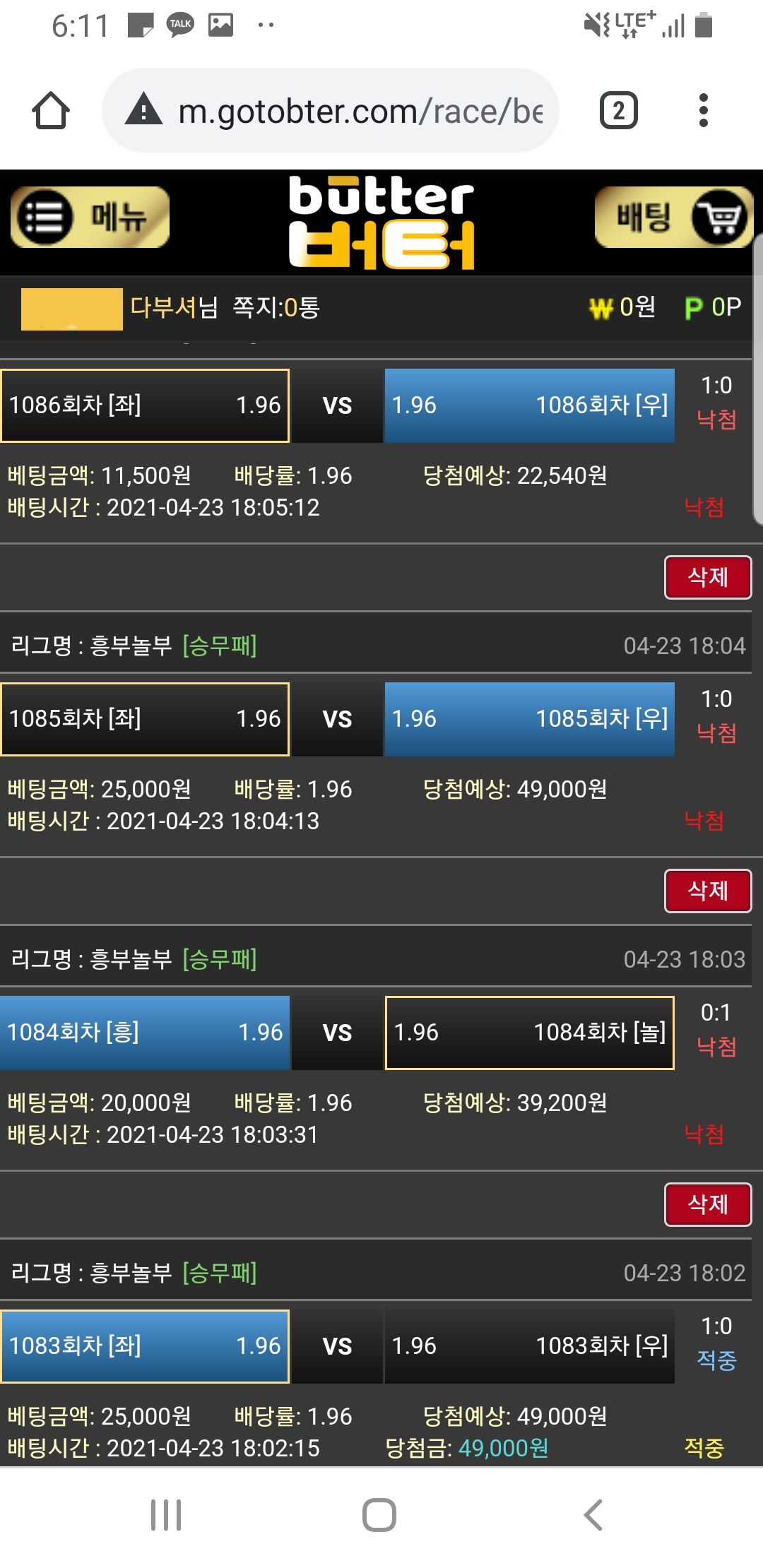Go back with system back button
This screenshot has height=1568, width=763.
593,1514
